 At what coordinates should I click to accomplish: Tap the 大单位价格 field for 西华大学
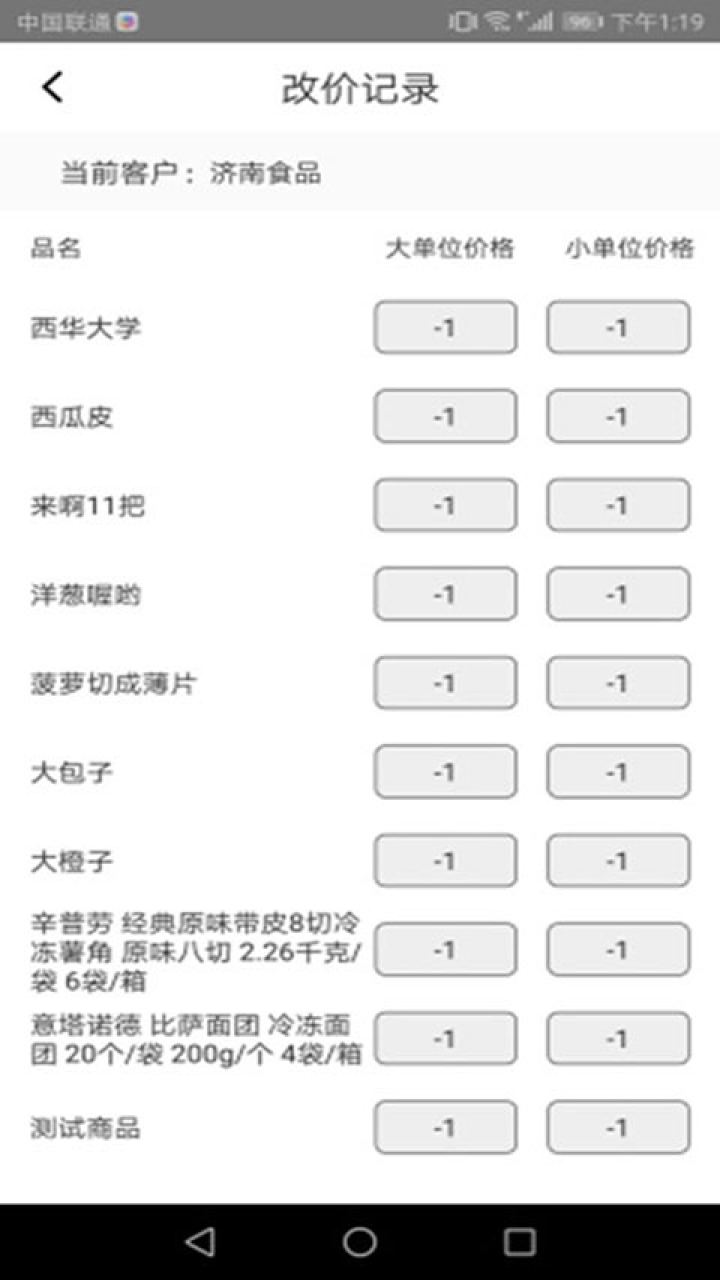click(444, 326)
